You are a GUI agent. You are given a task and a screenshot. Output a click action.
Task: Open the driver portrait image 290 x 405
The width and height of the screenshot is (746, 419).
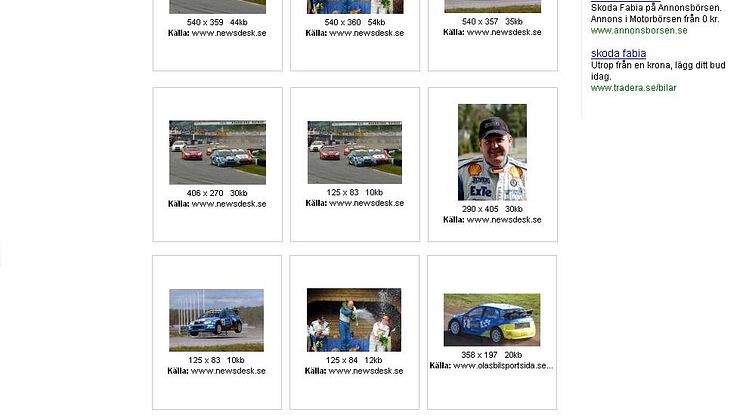click(x=492, y=152)
